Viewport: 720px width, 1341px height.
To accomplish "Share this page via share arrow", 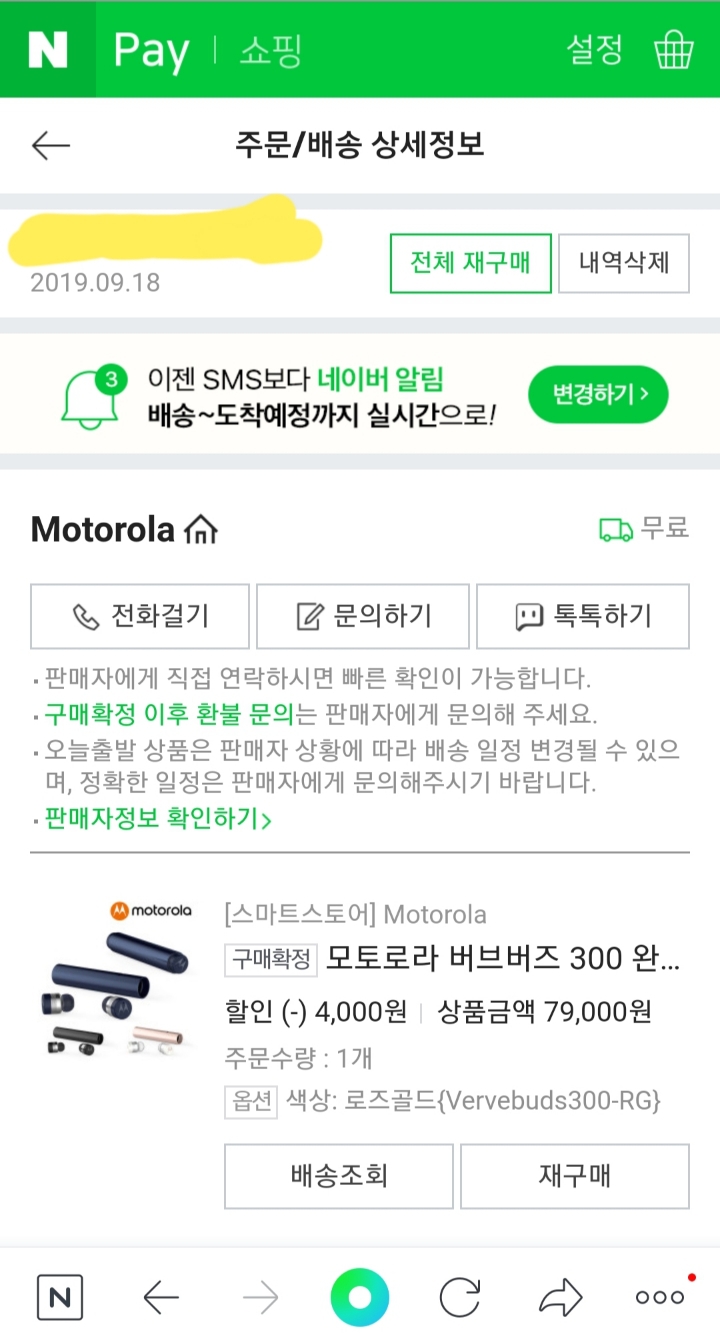I will (560, 1298).
